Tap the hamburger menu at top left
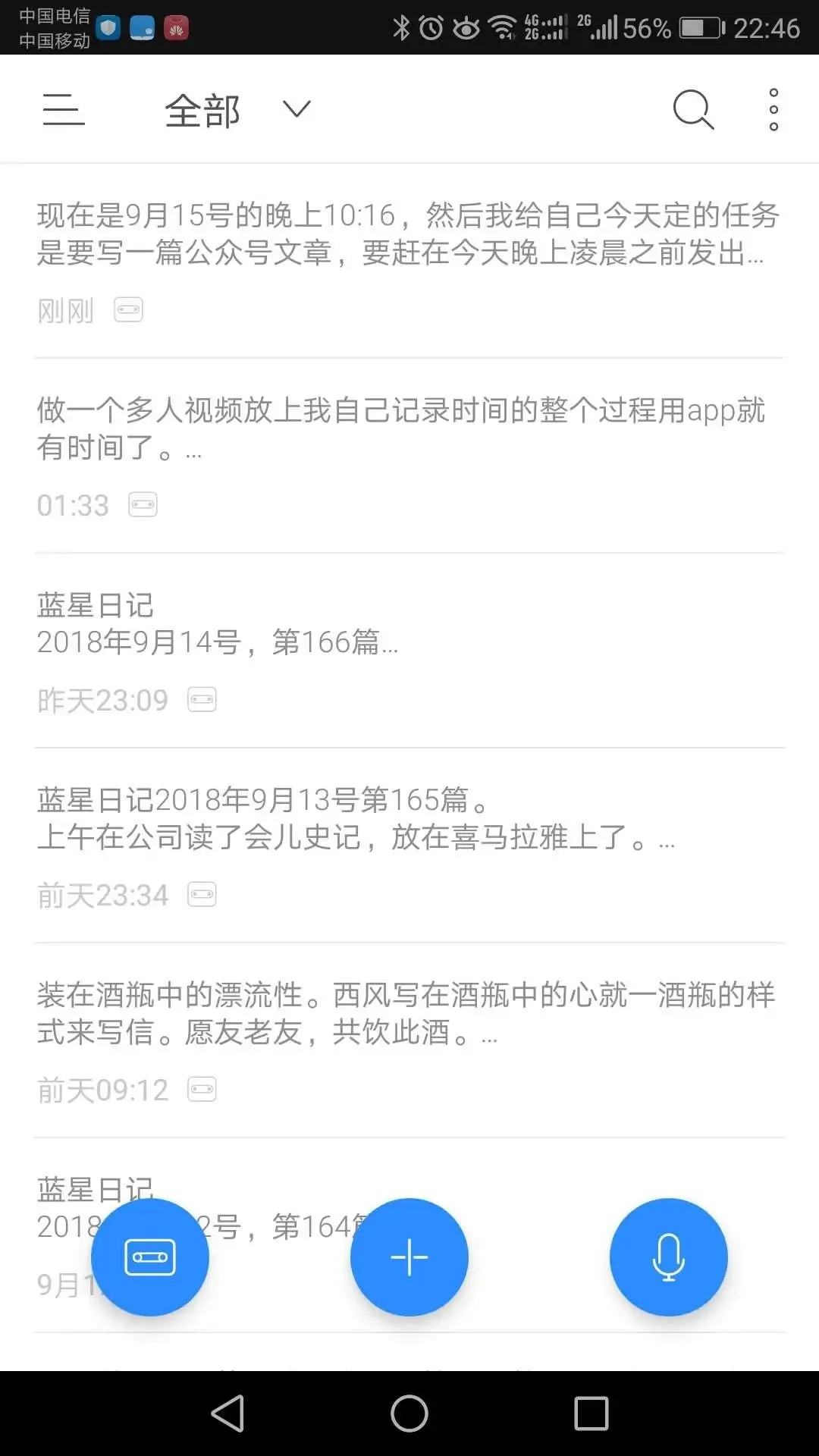Image resolution: width=819 pixels, height=1456 pixels. point(64,108)
